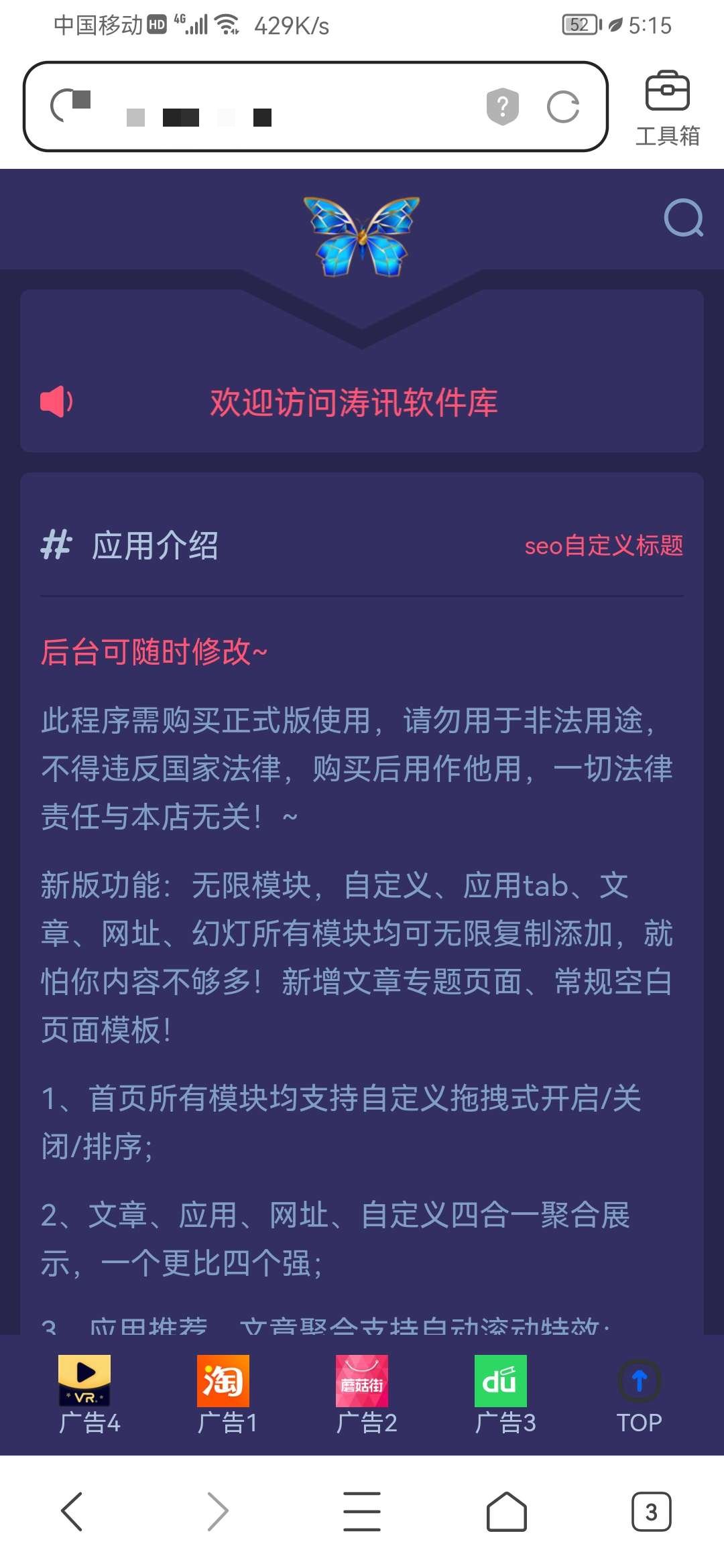Screen dimensions: 724x1568
Task: Reload the page from the address bar
Action: coord(562,107)
